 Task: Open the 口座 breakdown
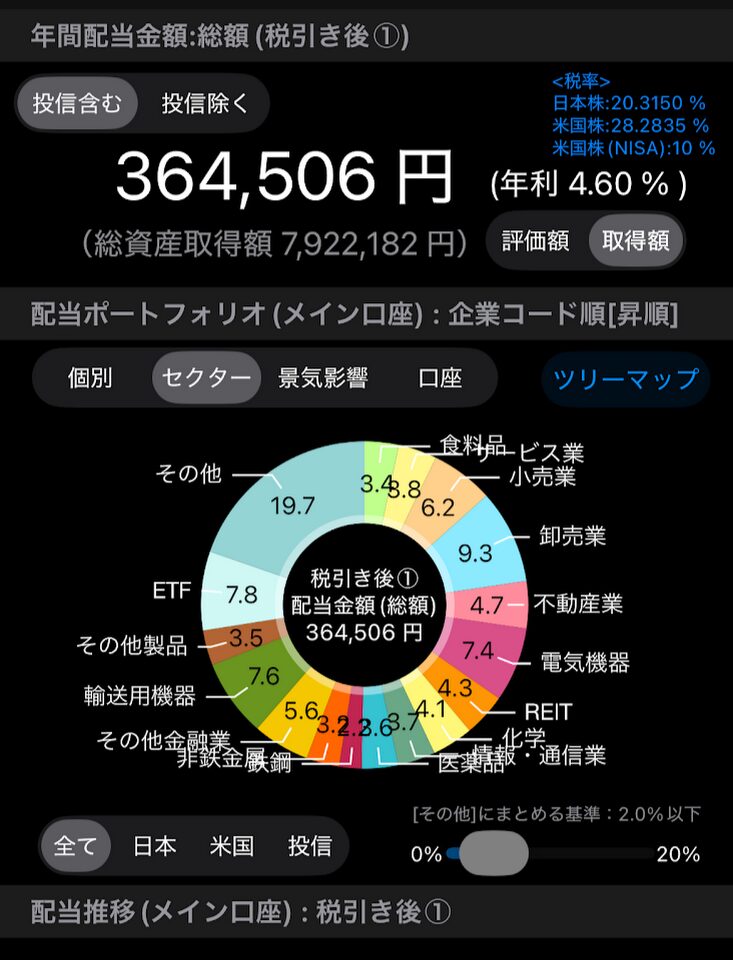(440, 378)
